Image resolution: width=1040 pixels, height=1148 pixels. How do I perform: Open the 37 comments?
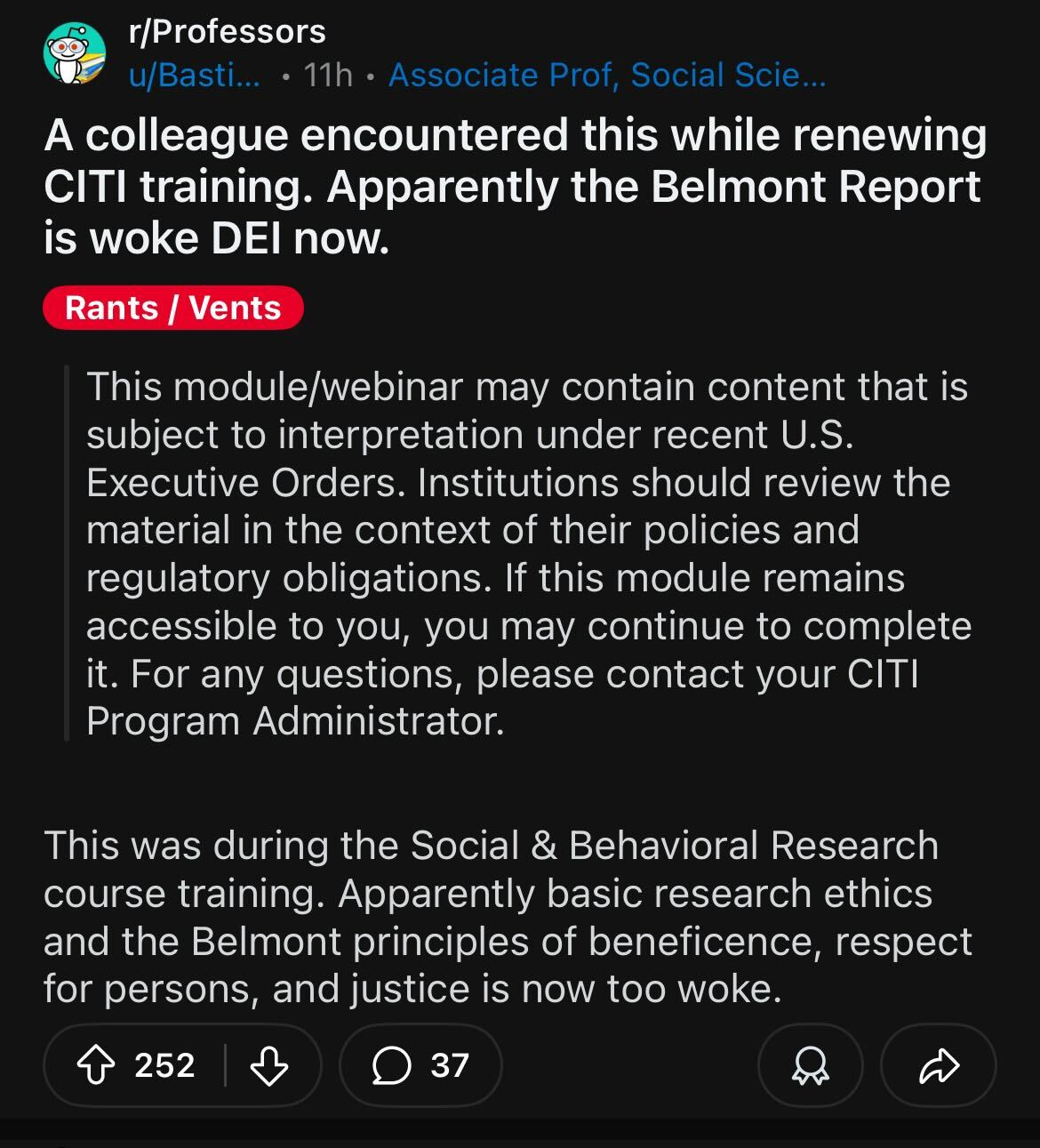coord(420,1065)
